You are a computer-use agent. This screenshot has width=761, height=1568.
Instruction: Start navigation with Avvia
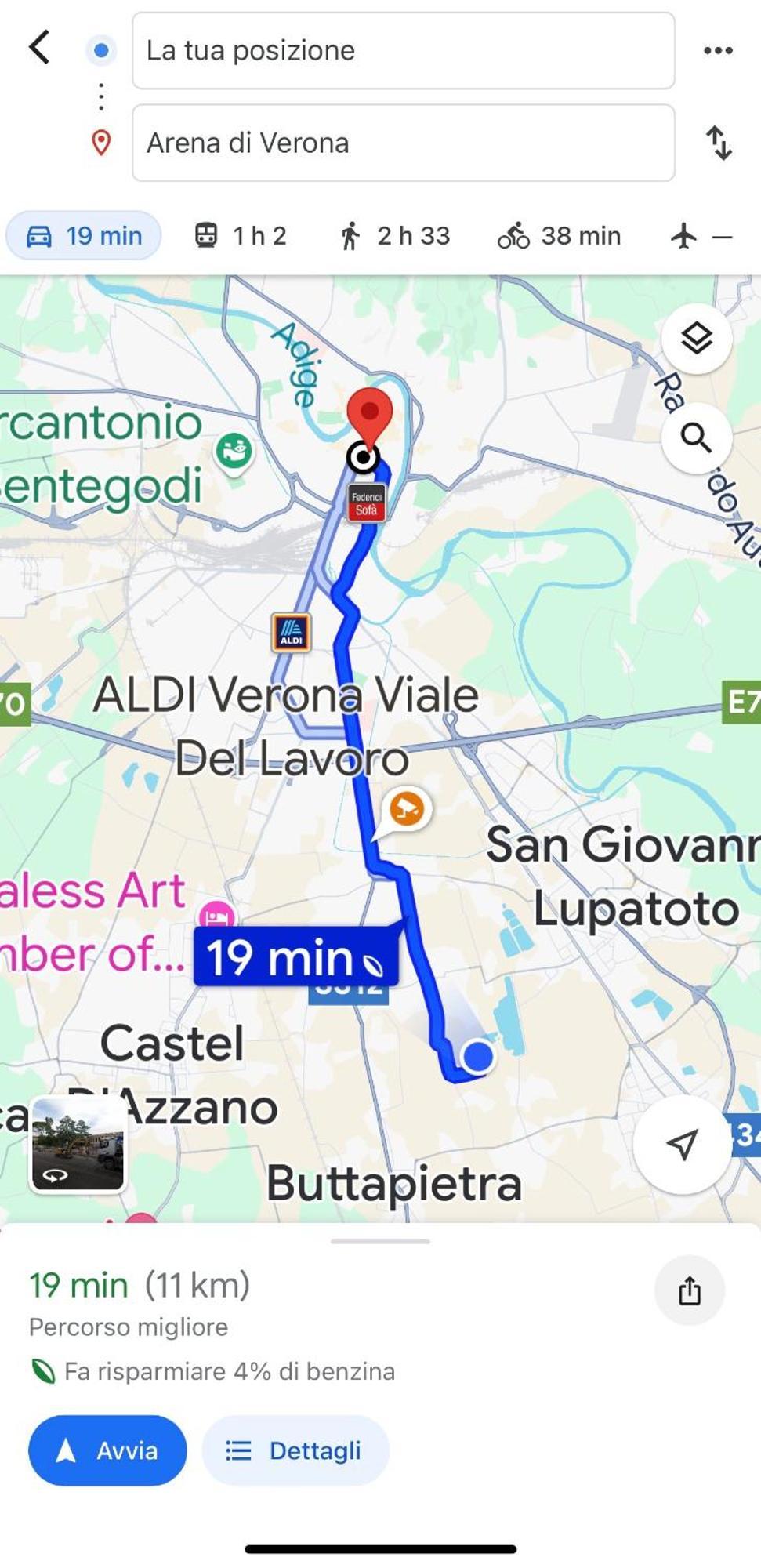(x=107, y=1450)
